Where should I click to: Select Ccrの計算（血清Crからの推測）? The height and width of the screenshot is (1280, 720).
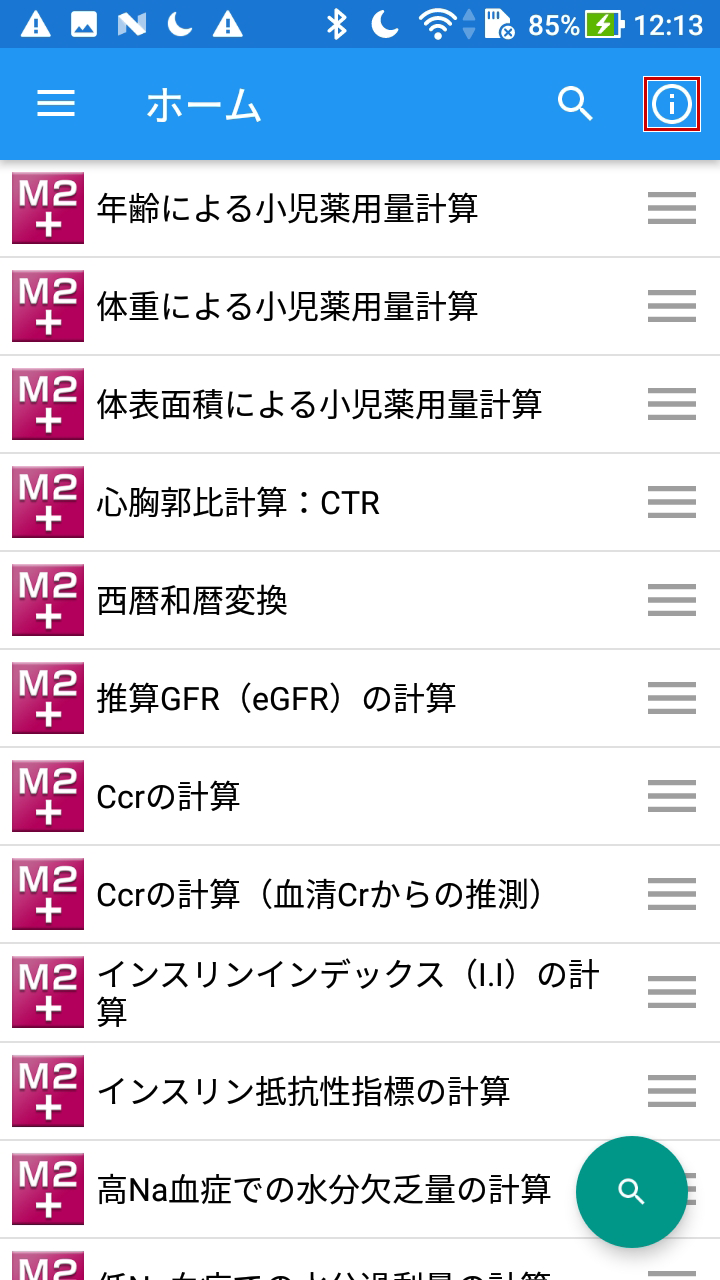click(320, 894)
